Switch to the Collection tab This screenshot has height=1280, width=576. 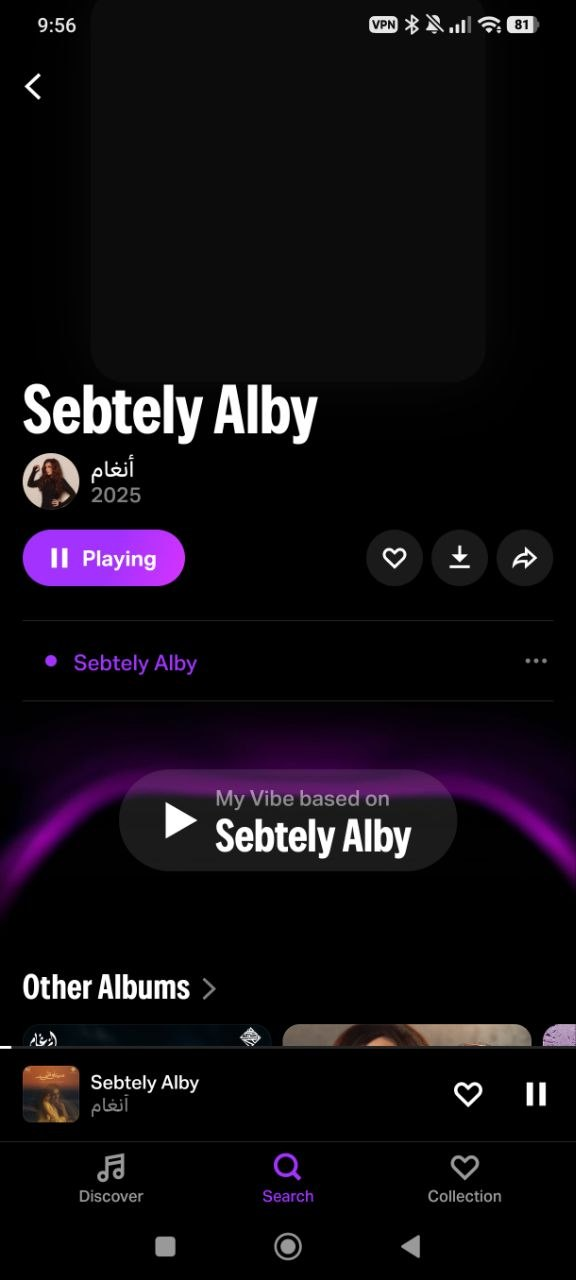coord(465,1178)
